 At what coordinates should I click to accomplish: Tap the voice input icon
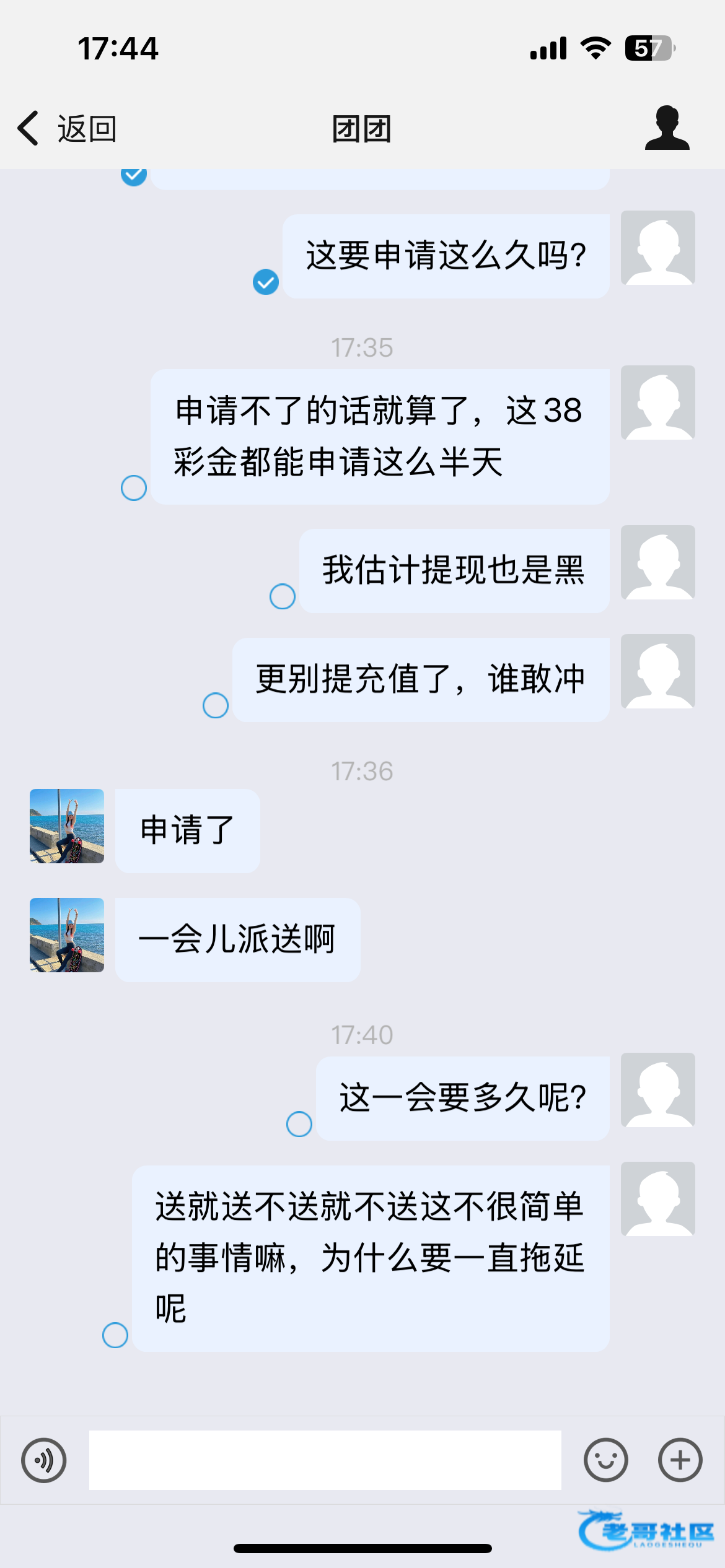(x=44, y=1460)
